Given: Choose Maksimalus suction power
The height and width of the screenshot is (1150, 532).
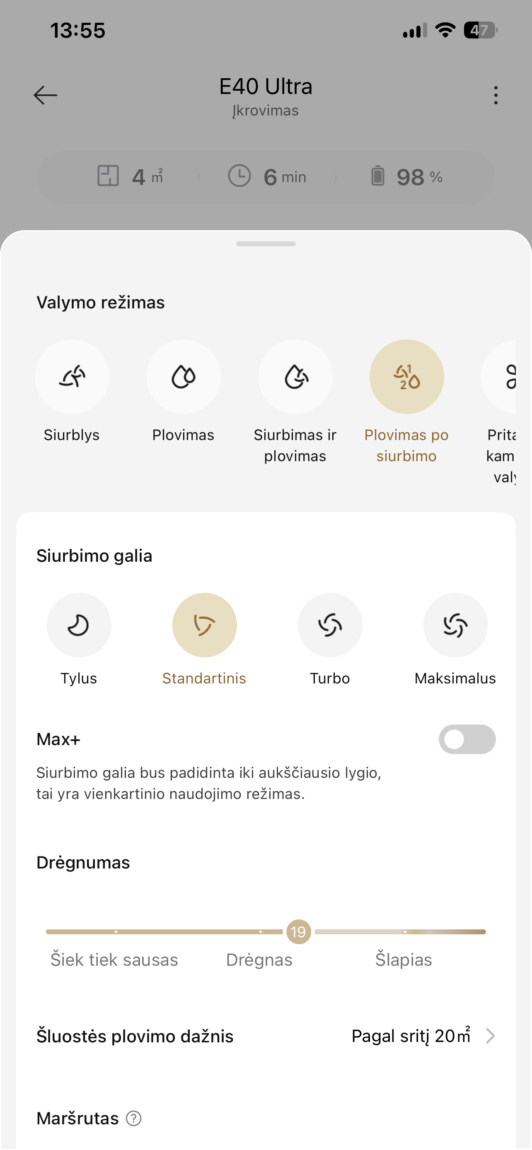Looking at the screenshot, I should (455, 625).
